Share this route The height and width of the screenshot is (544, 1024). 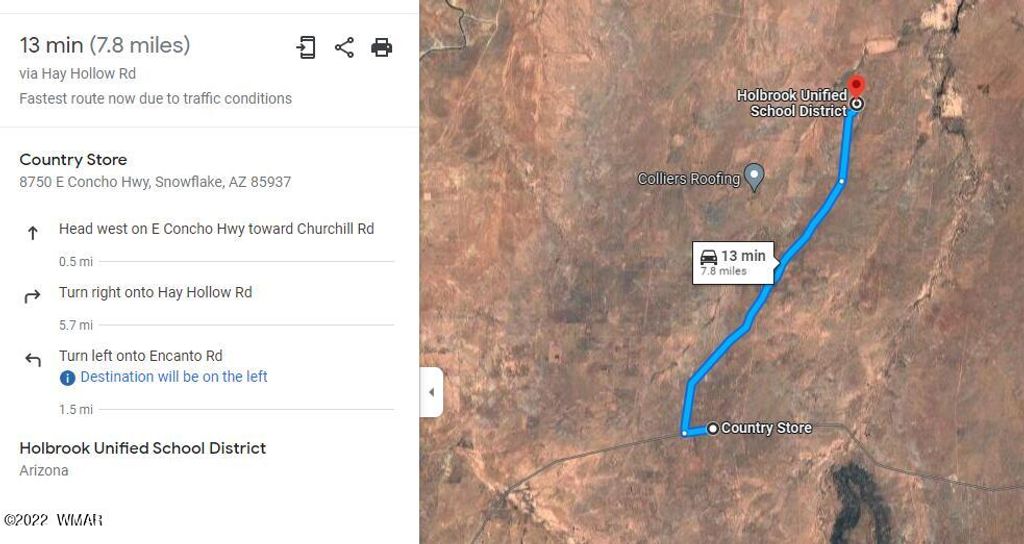344,47
